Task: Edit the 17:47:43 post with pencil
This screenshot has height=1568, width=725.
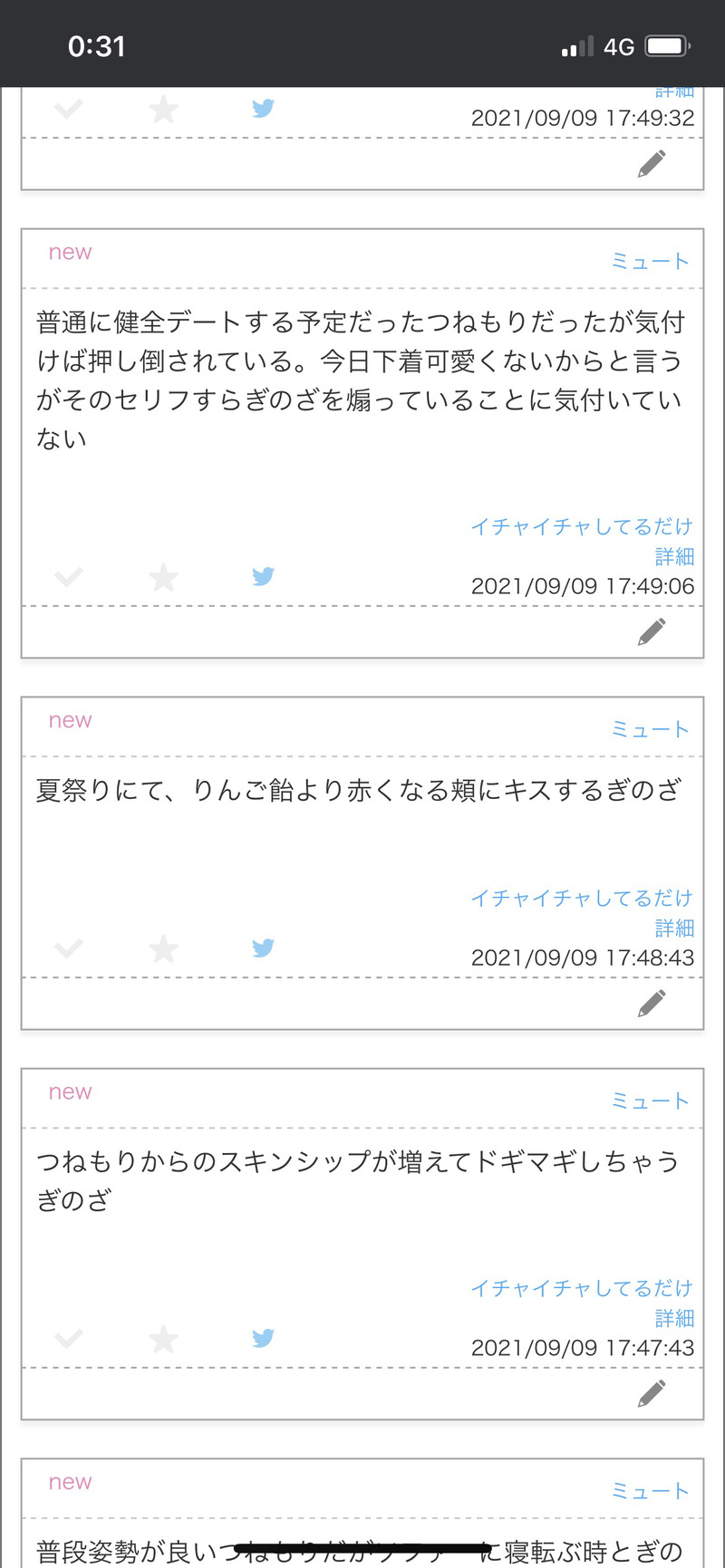Action: (652, 1393)
